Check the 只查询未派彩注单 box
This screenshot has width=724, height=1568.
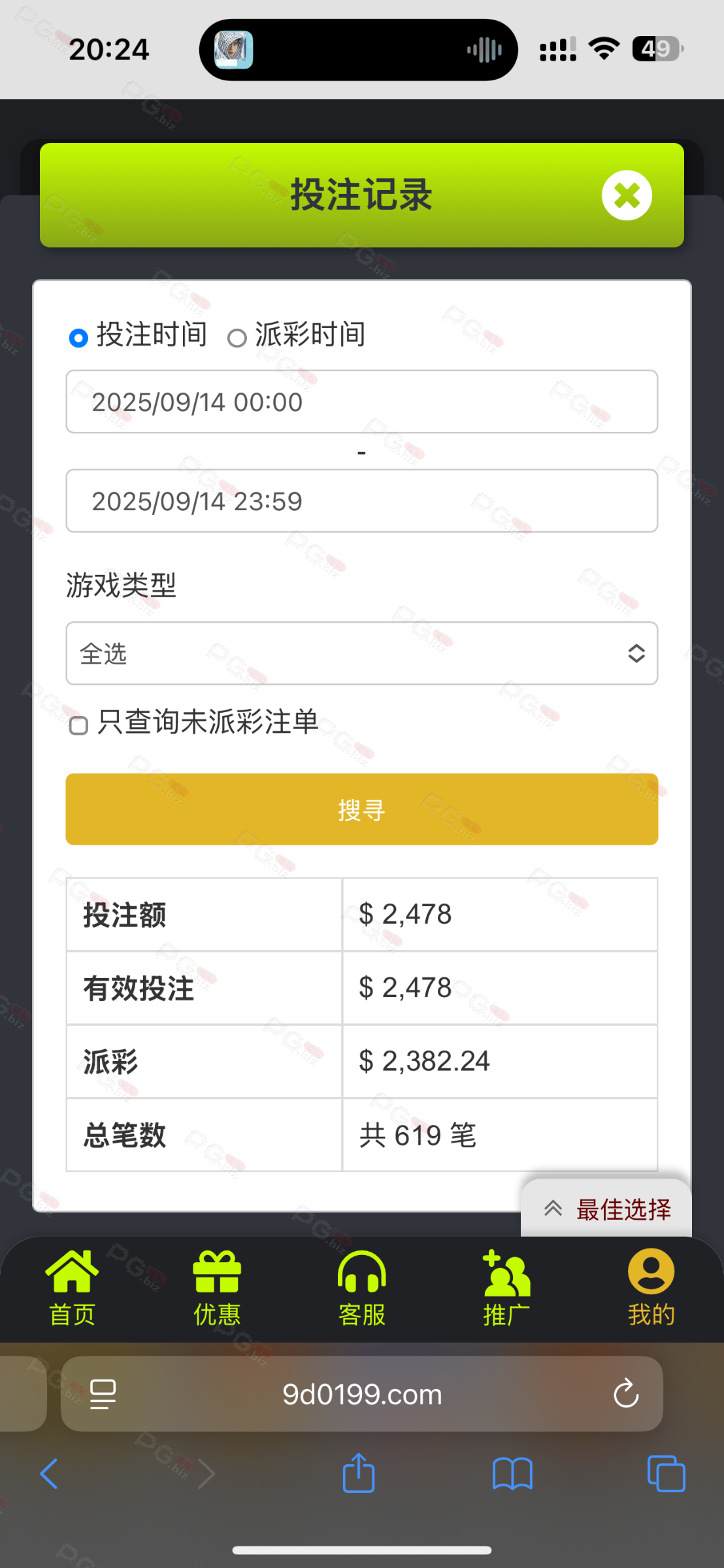pyautogui.click(x=79, y=725)
